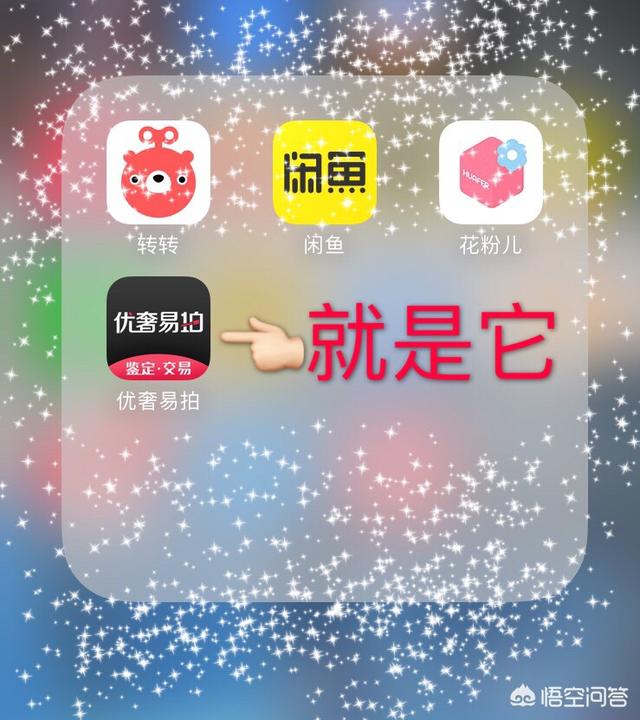Open the 转转 app
This screenshot has height=720, width=640.
[x=158, y=173]
